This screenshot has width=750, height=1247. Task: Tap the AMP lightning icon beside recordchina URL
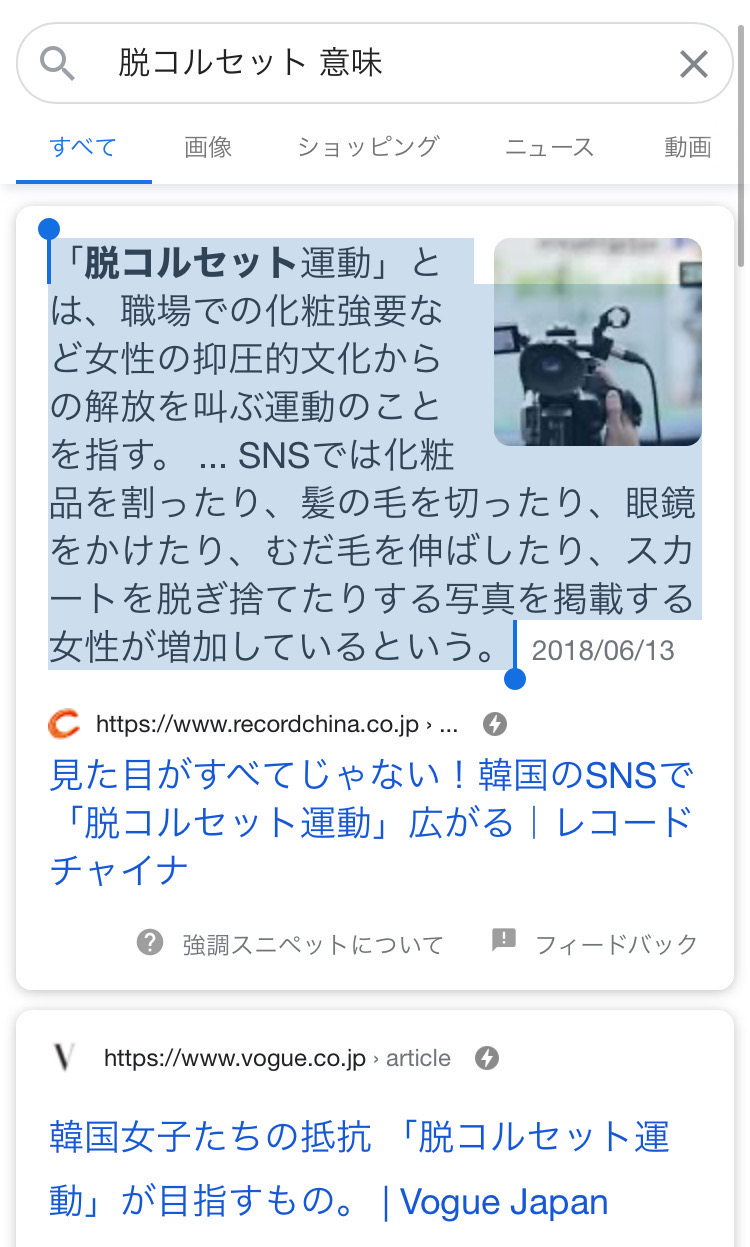coord(494,724)
